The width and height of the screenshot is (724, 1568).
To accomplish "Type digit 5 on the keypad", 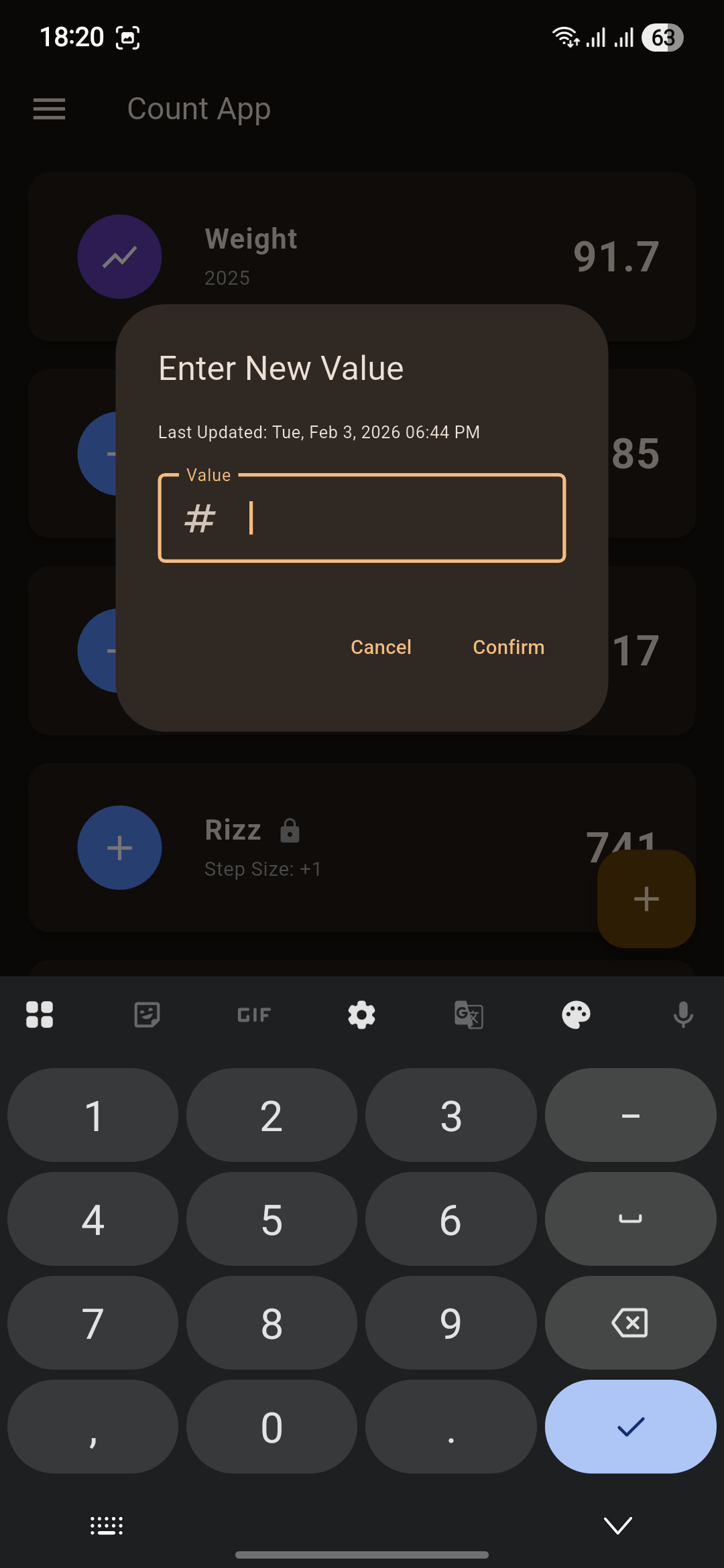I will point(271,1220).
